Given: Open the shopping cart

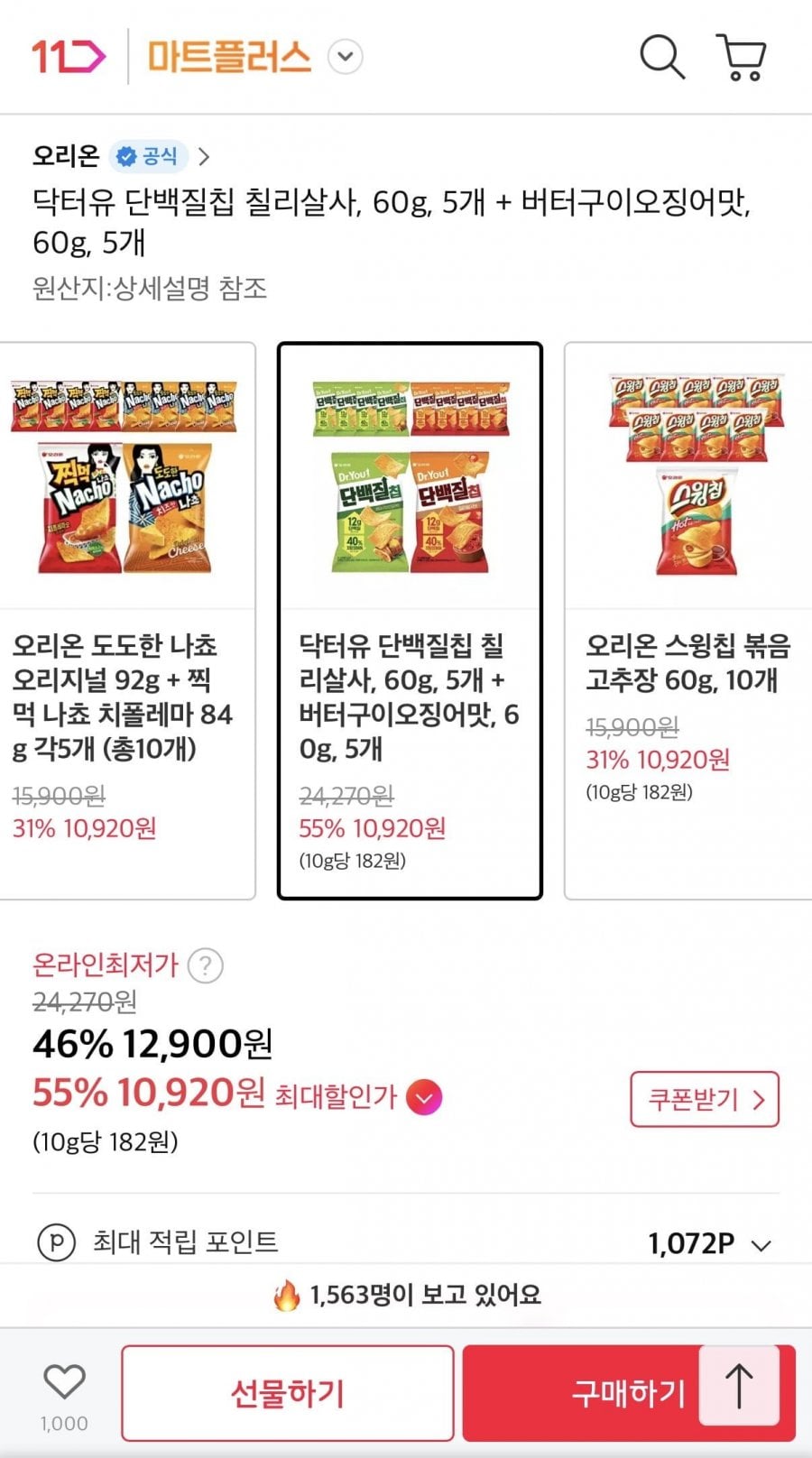Looking at the screenshot, I should pos(741,57).
